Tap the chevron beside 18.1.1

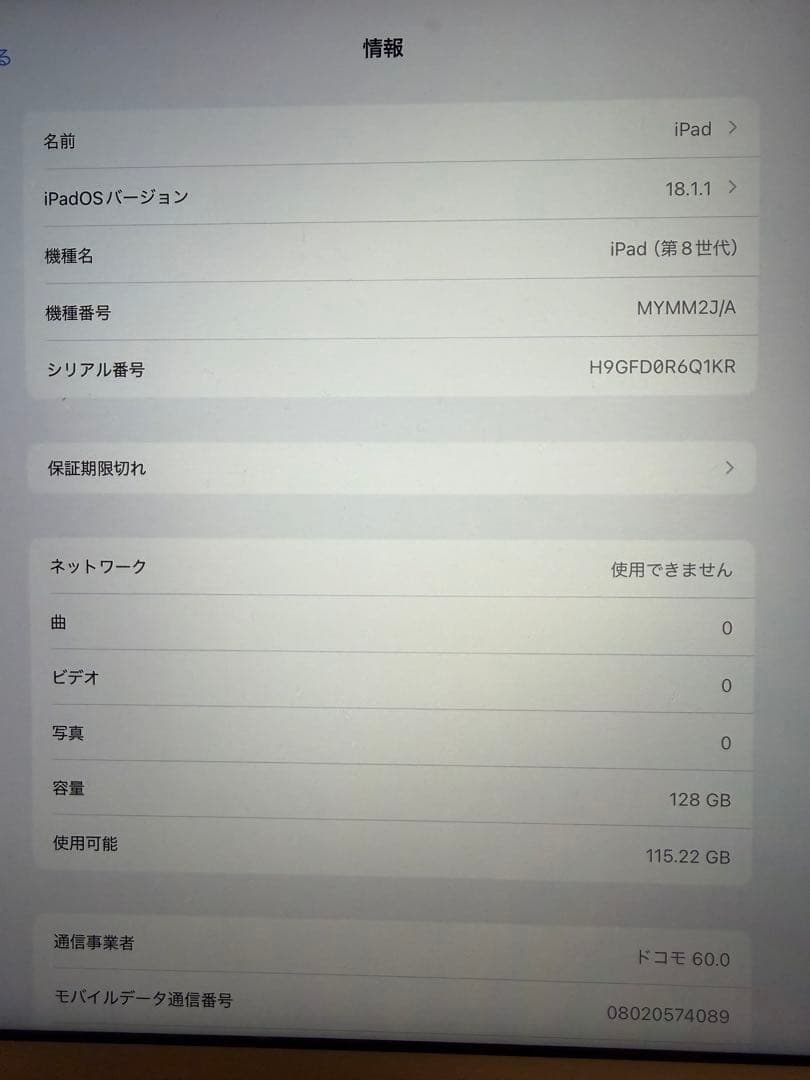[733, 187]
